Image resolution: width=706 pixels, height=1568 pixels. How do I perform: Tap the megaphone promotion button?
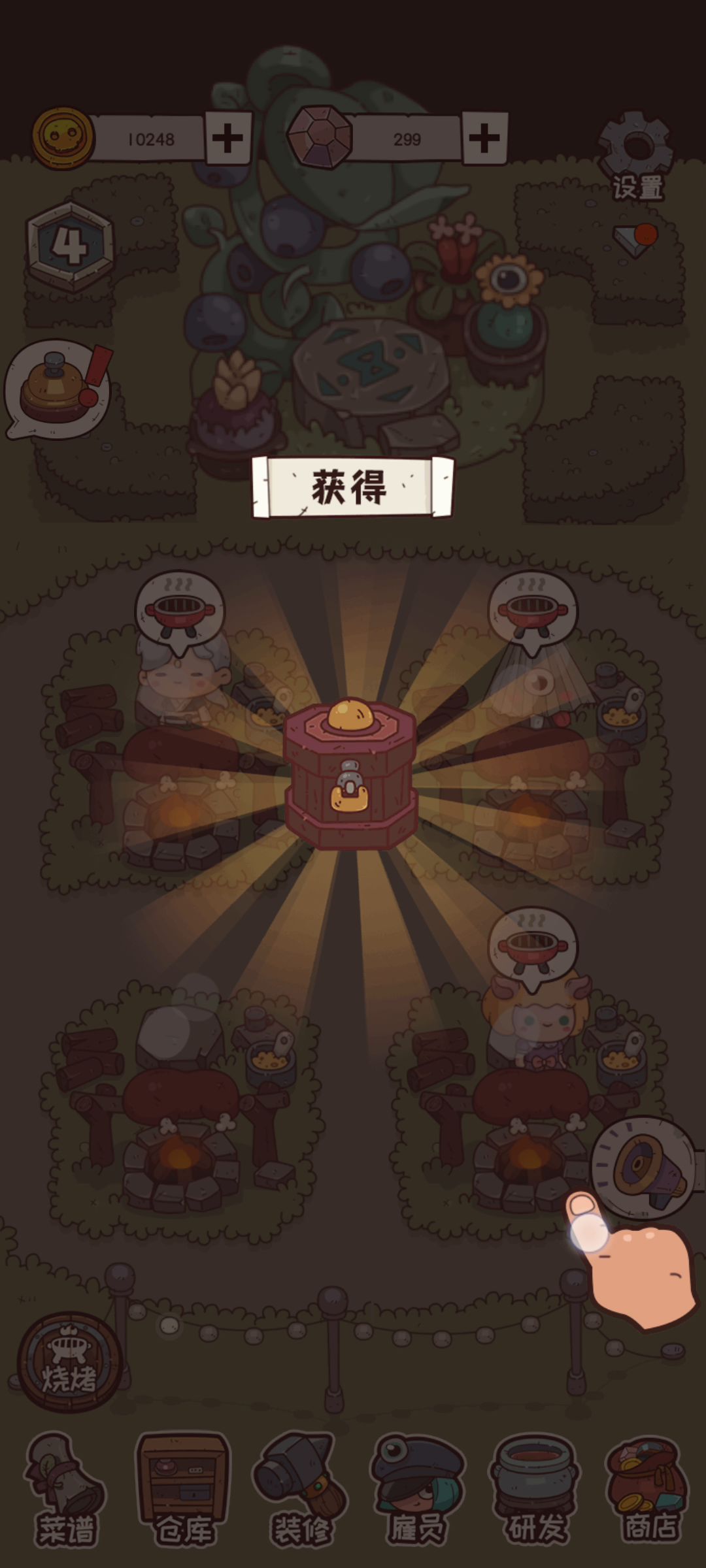coord(645,1168)
